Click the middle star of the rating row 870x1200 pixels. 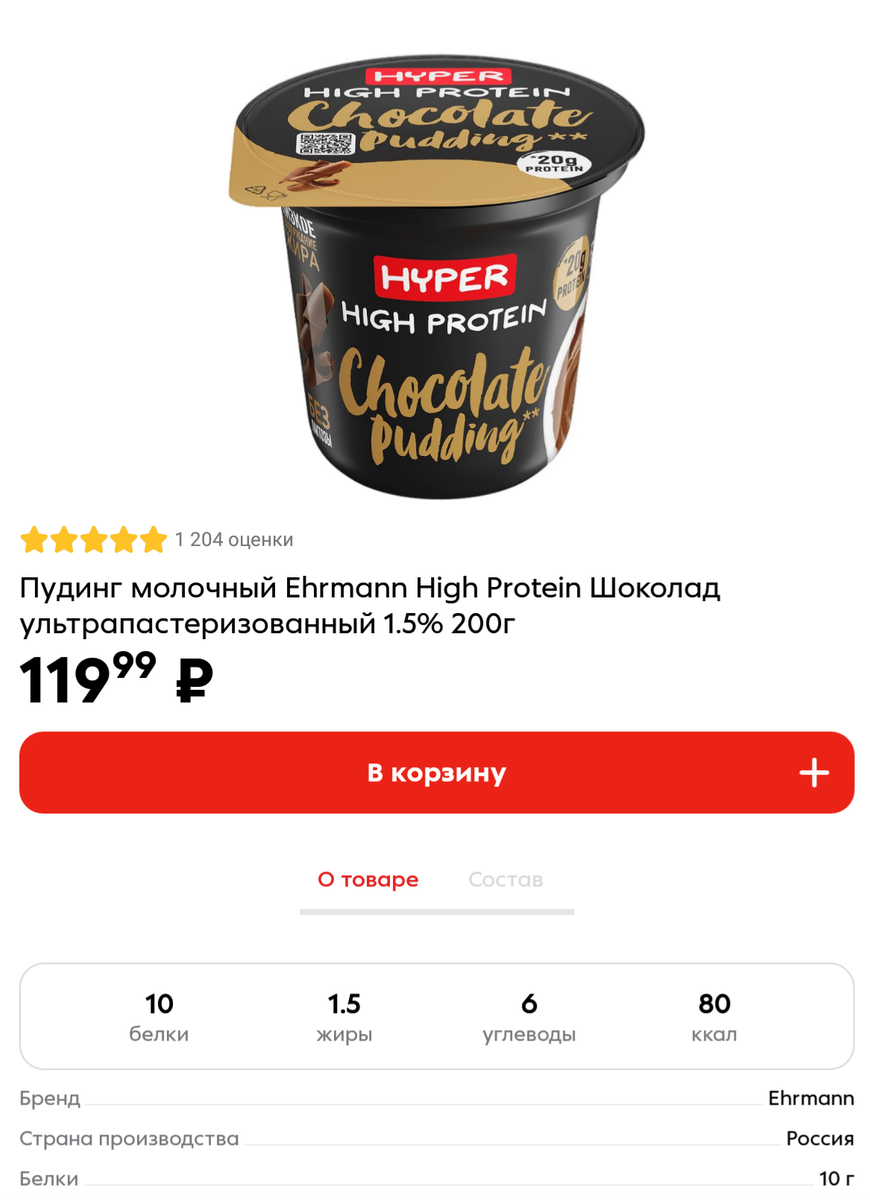pos(91,539)
